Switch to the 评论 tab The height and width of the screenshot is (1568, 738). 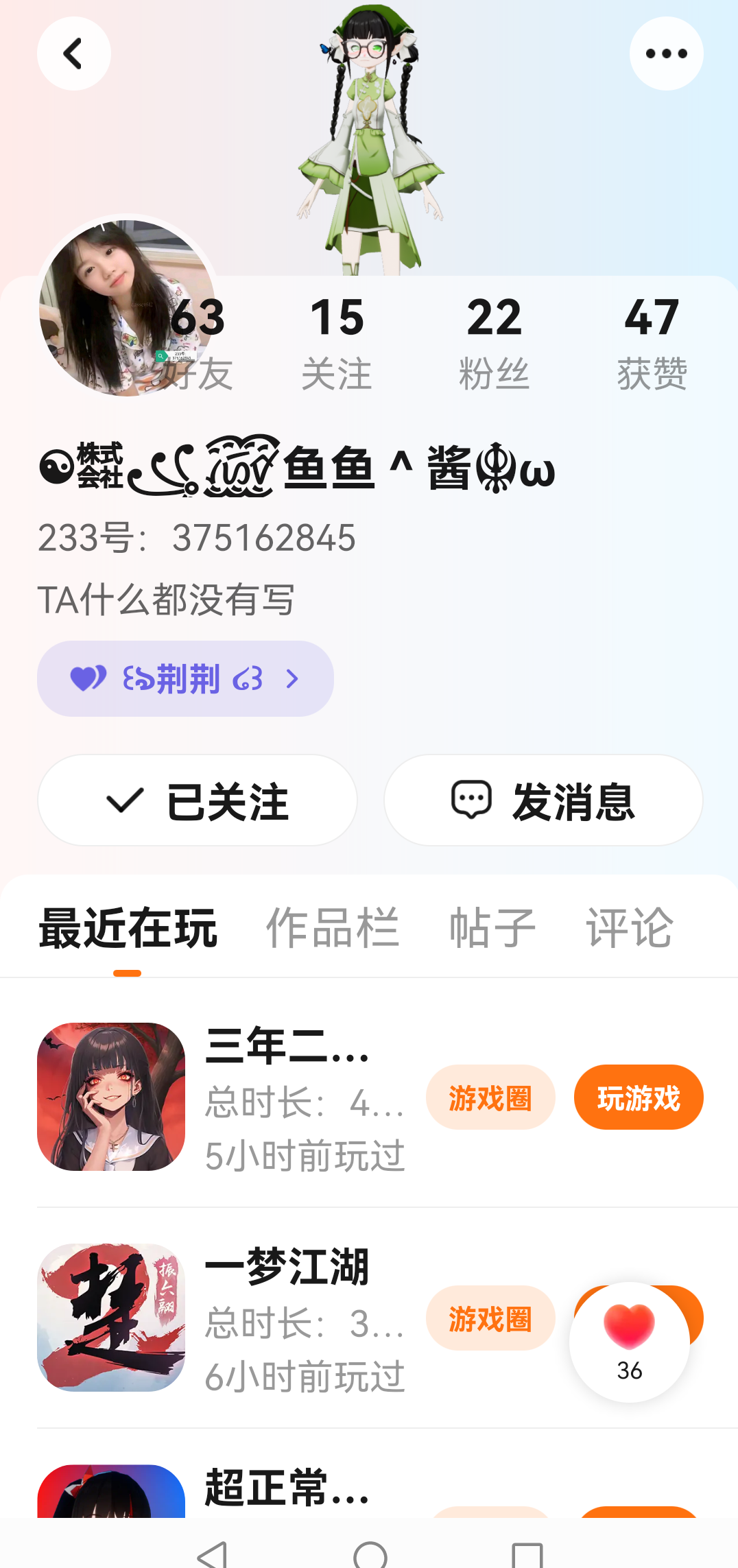[x=629, y=928]
